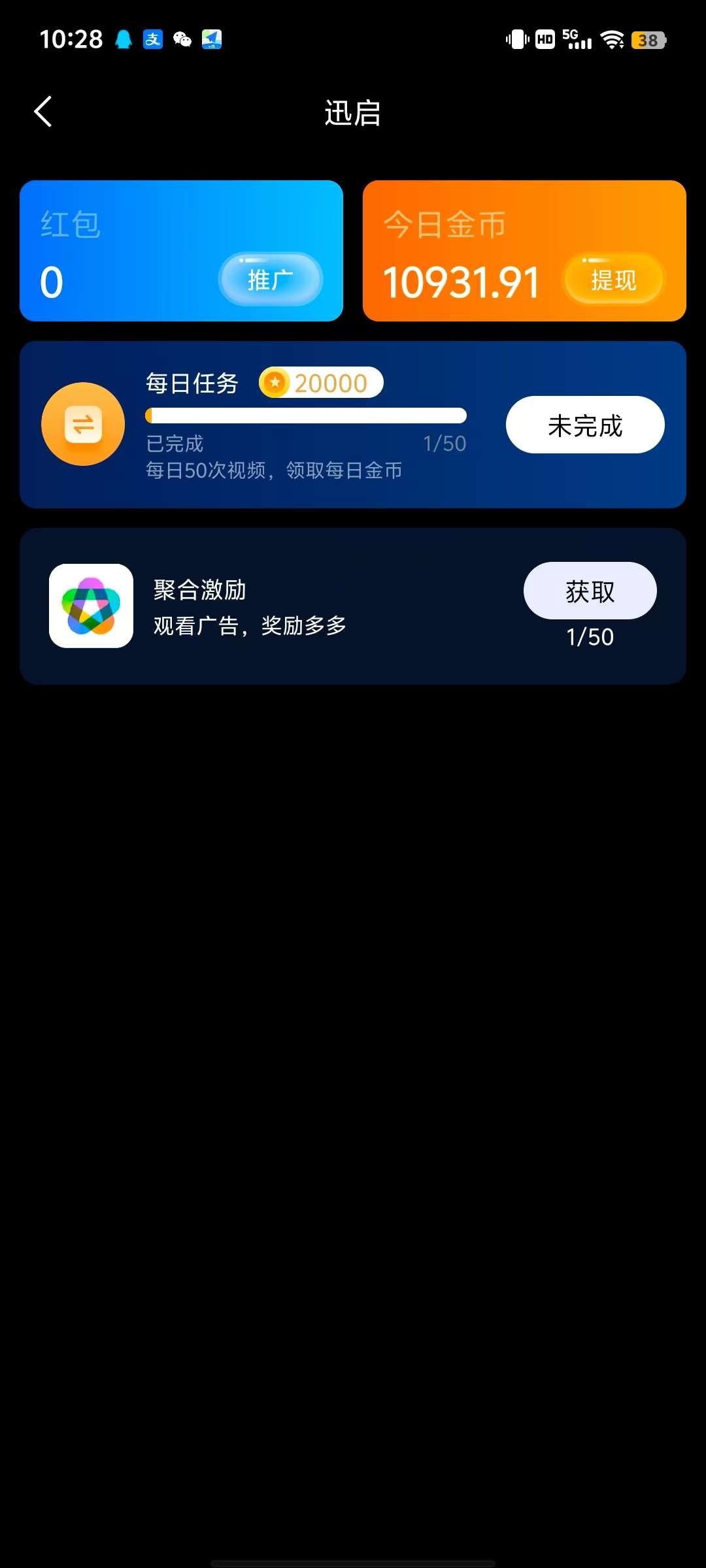Click the coin balance 10931.91
The height and width of the screenshot is (1568, 706).
(x=462, y=282)
